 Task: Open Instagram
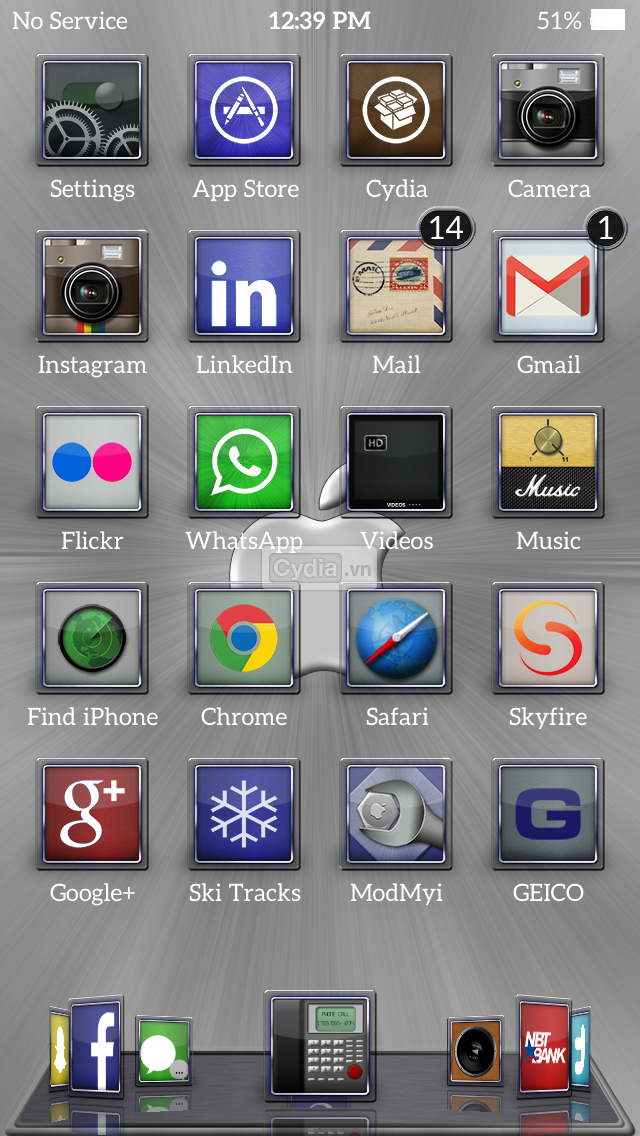pos(92,287)
